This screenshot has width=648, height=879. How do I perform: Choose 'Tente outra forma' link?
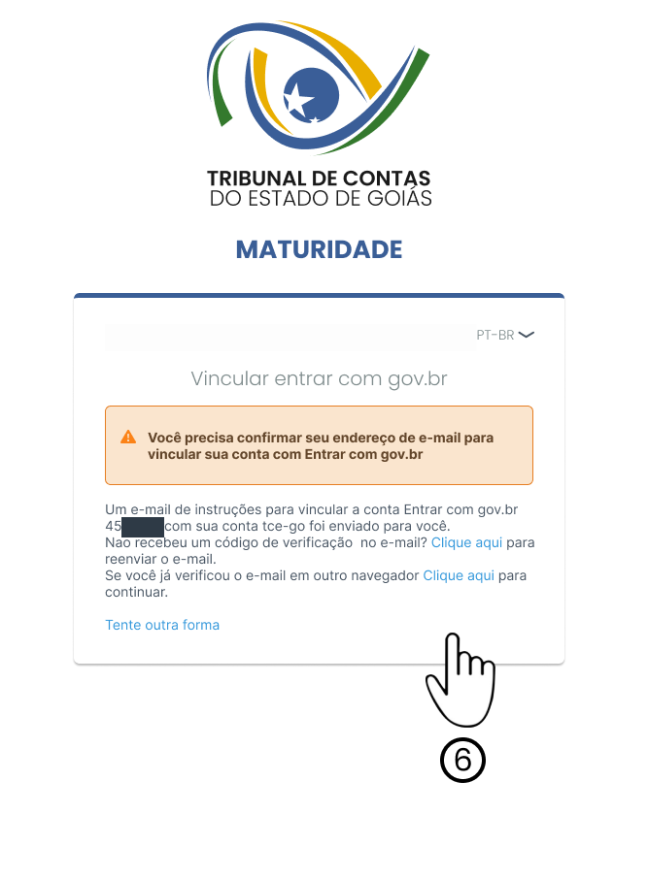tap(162, 625)
